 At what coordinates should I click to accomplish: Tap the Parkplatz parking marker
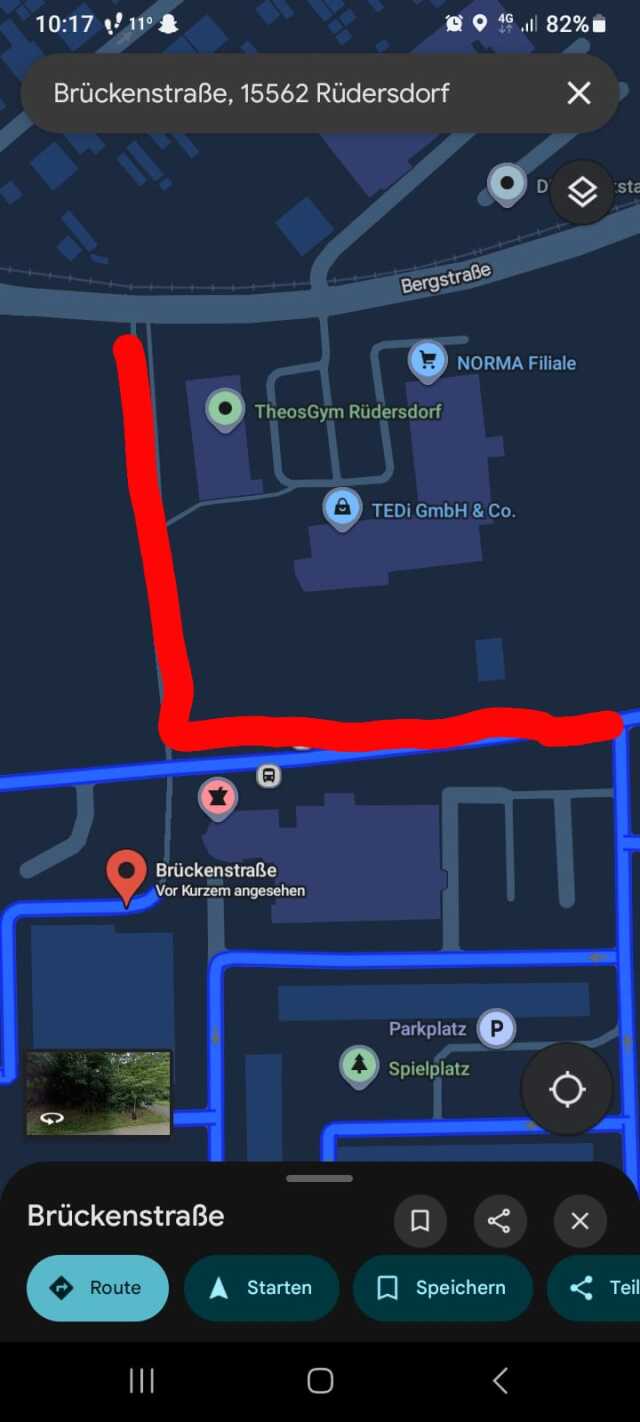click(496, 1027)
